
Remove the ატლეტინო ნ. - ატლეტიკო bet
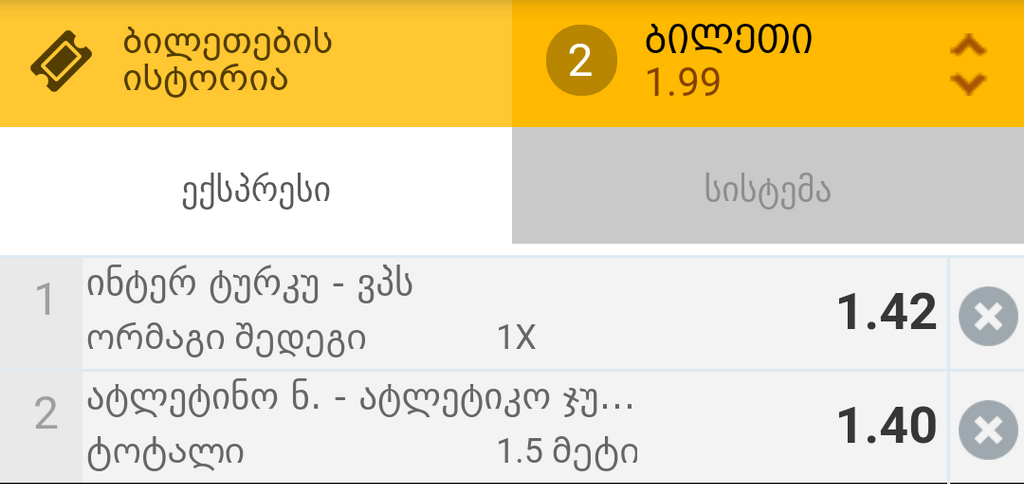(x=987, y=430)
